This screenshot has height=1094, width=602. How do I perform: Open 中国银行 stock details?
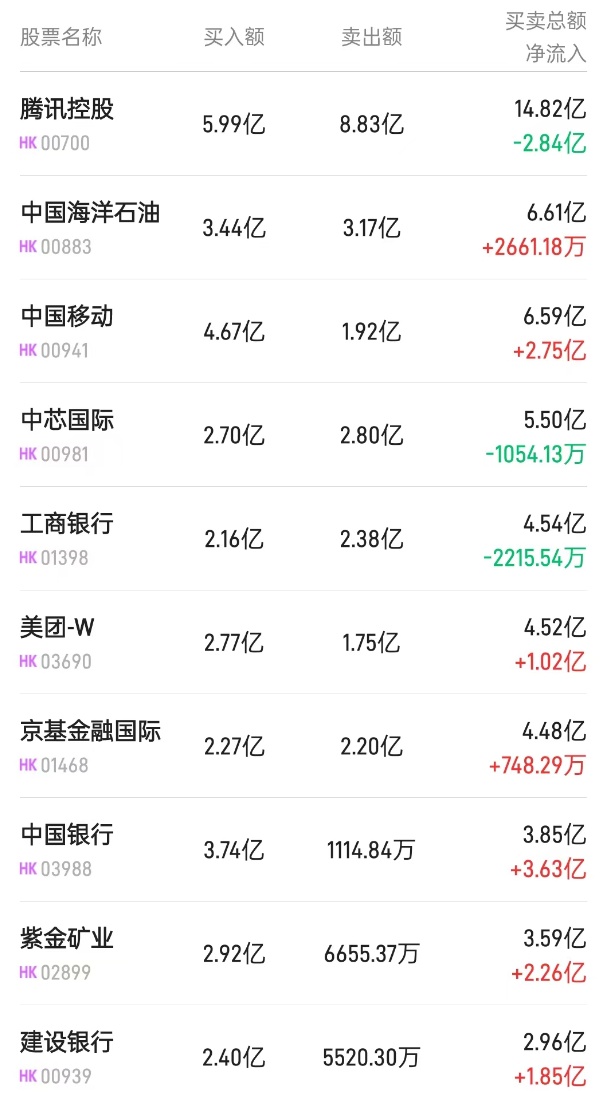67,835
